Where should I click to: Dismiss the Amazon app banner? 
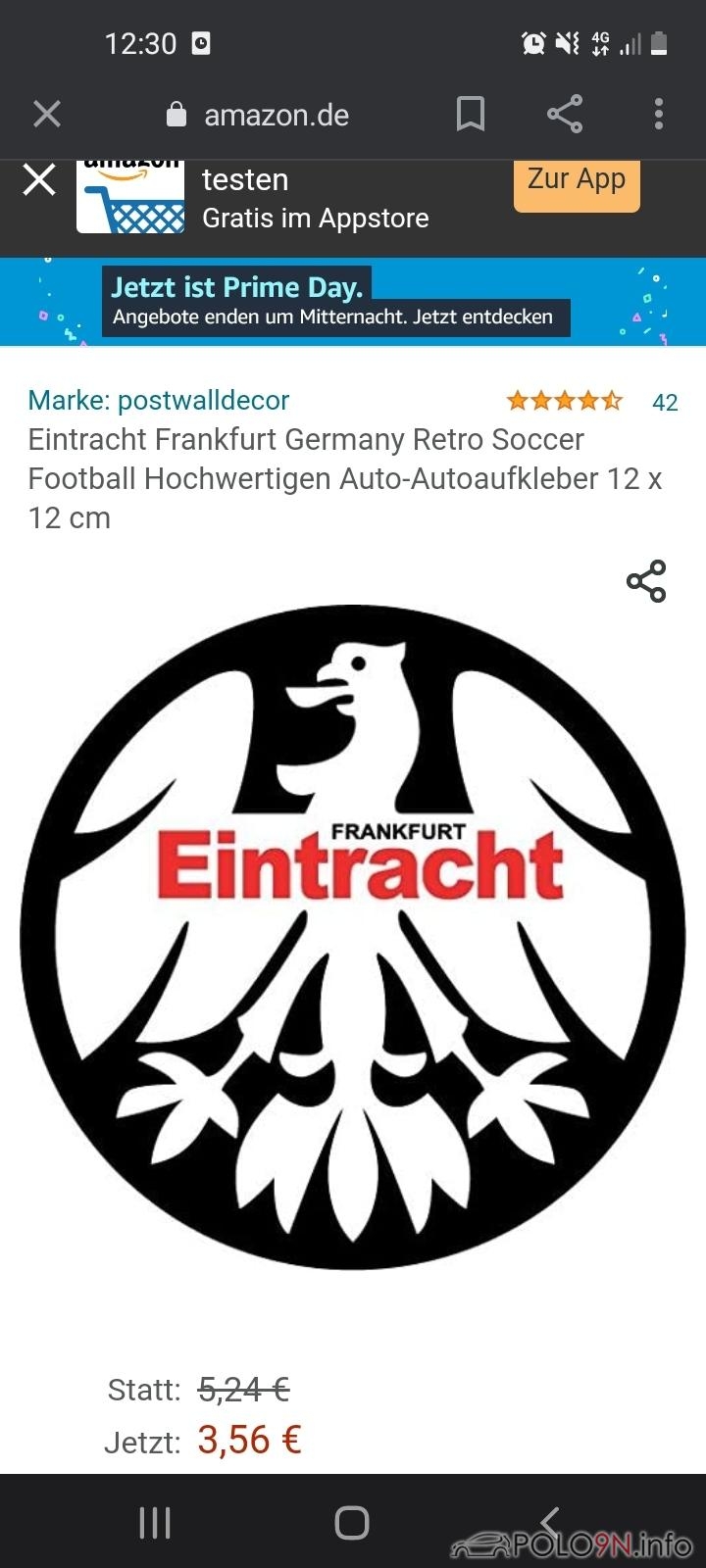[39, 180]
